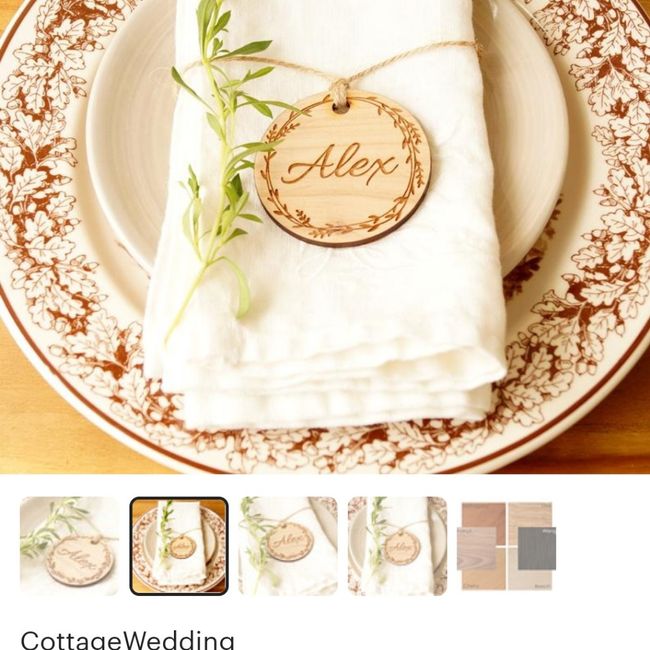
Task: Select the first close-up tag thumbnail
Action: (x=69, y=546)
